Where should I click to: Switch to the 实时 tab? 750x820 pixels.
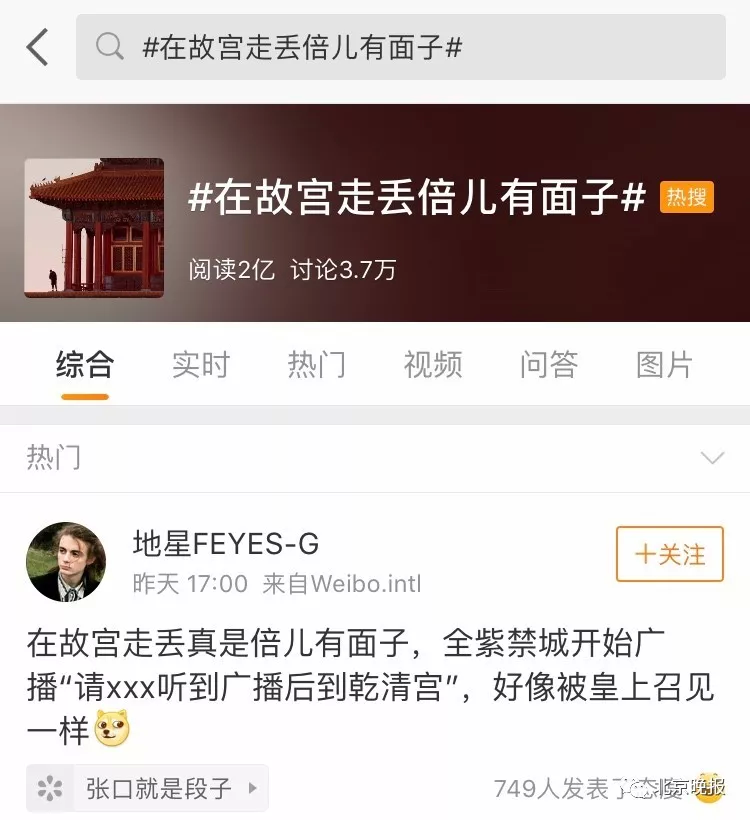200,364
